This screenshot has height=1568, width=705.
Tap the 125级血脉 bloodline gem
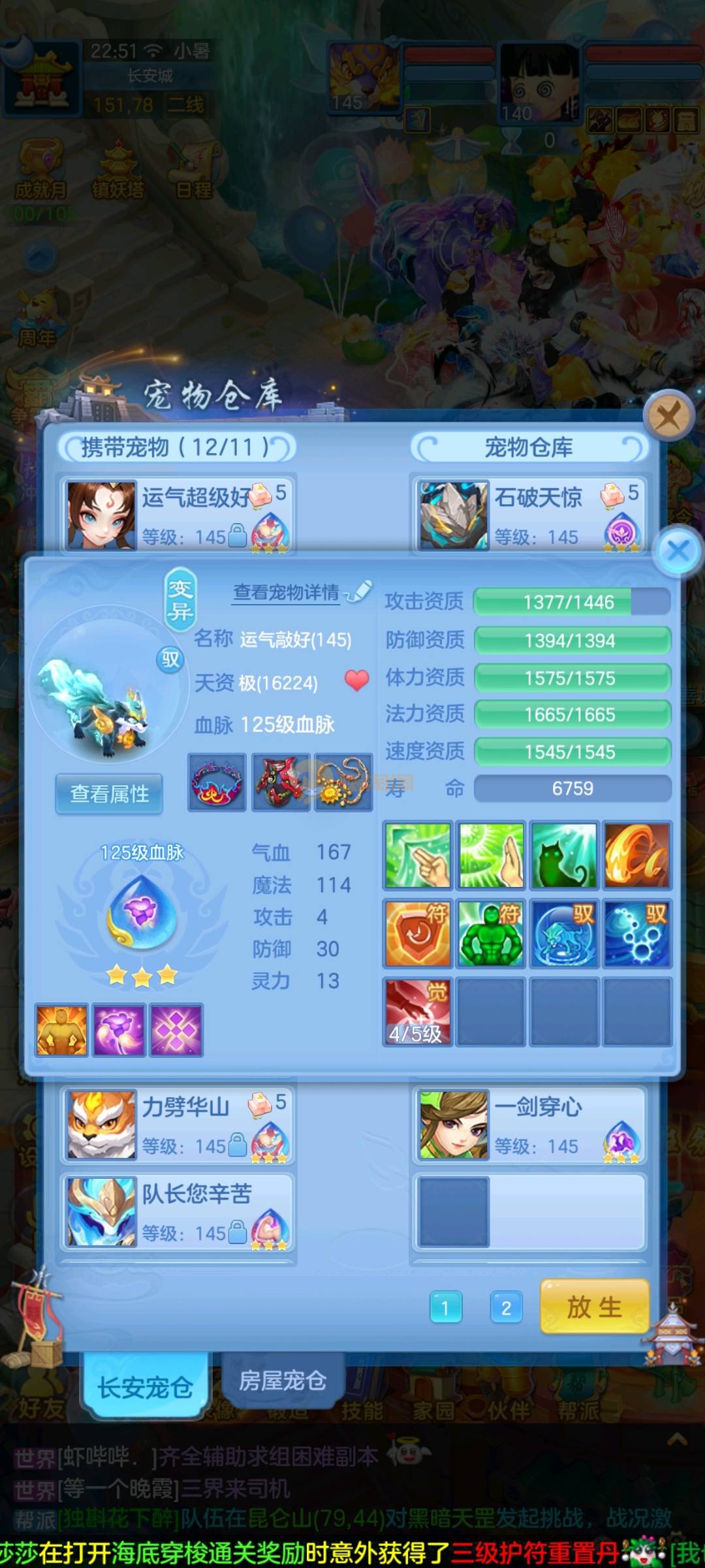(x=142, y=912)
